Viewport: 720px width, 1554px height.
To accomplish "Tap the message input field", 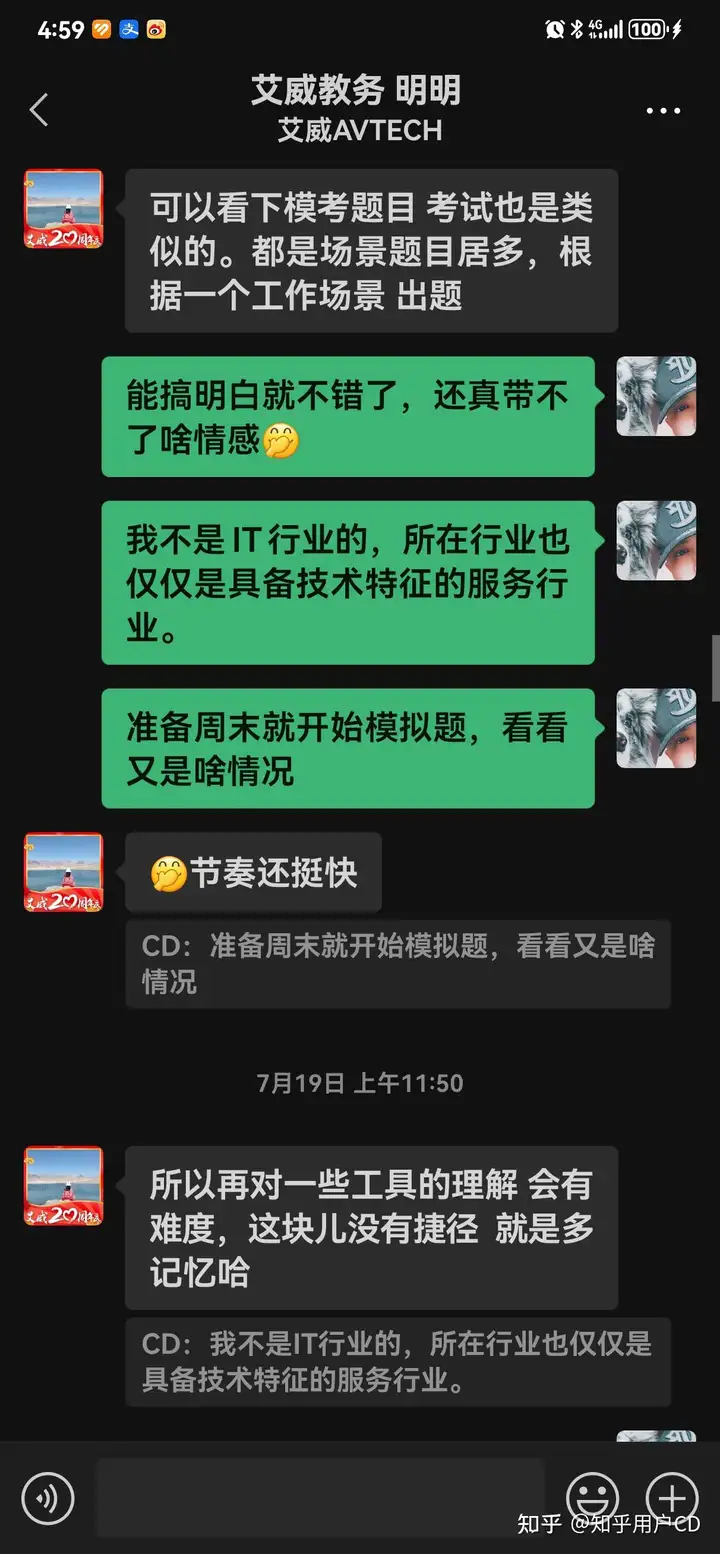I will 320,1497.
